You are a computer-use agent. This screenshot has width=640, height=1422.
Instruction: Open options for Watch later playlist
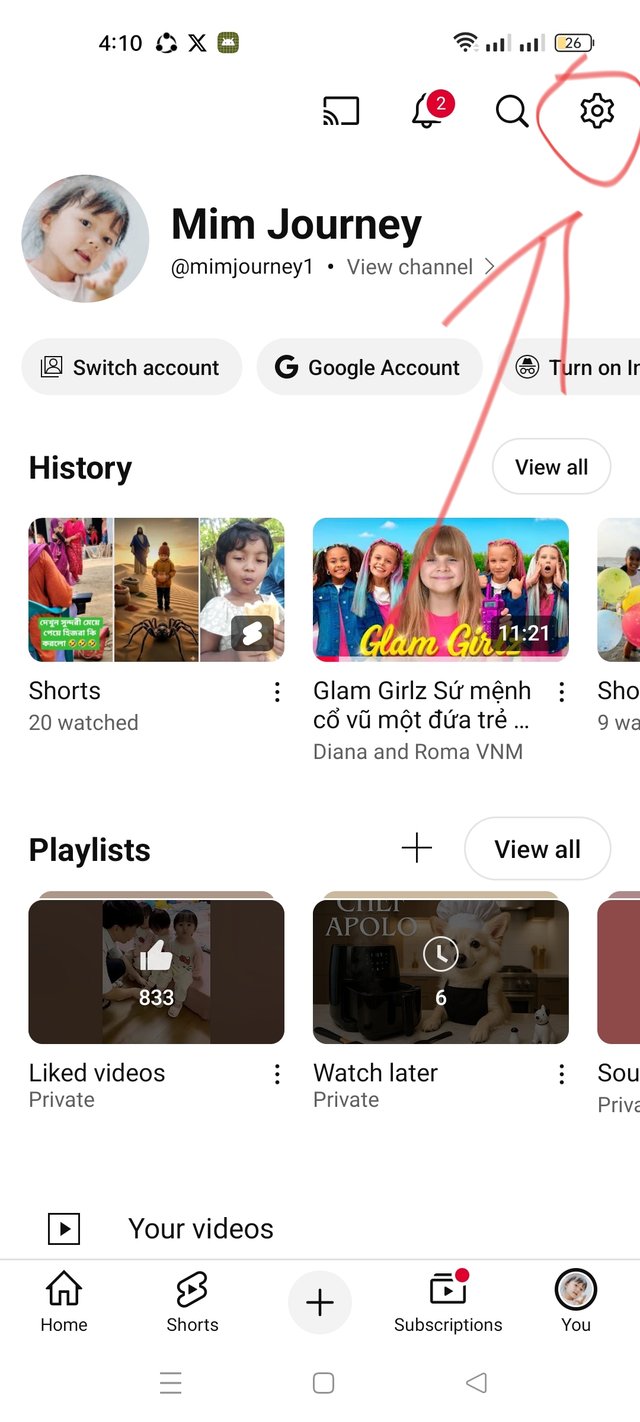coord(562,1074)
